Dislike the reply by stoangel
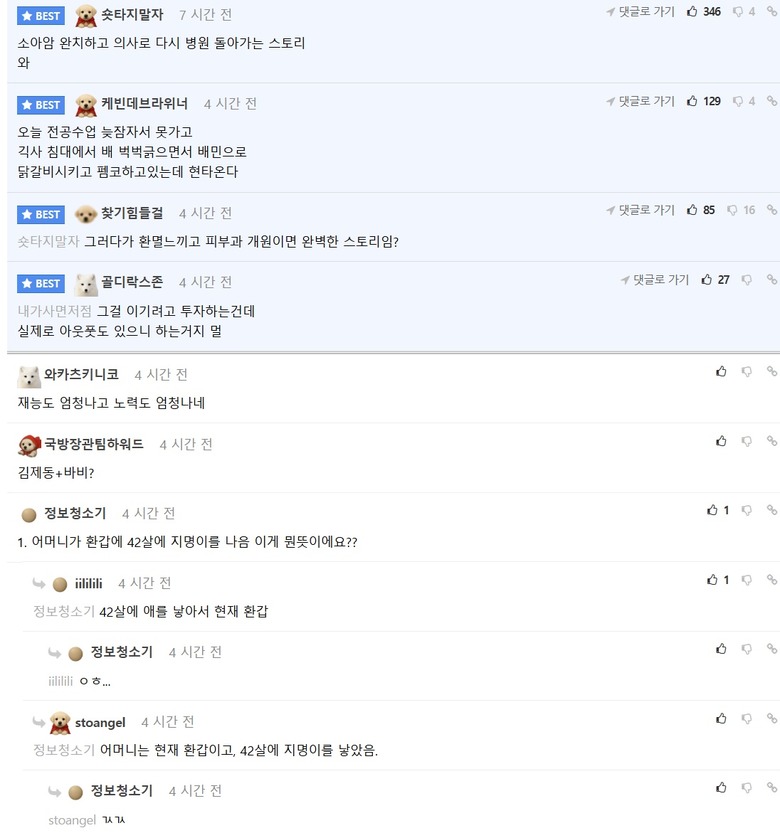The width and height of the screenshot is (780, 833). pos(746,718)
